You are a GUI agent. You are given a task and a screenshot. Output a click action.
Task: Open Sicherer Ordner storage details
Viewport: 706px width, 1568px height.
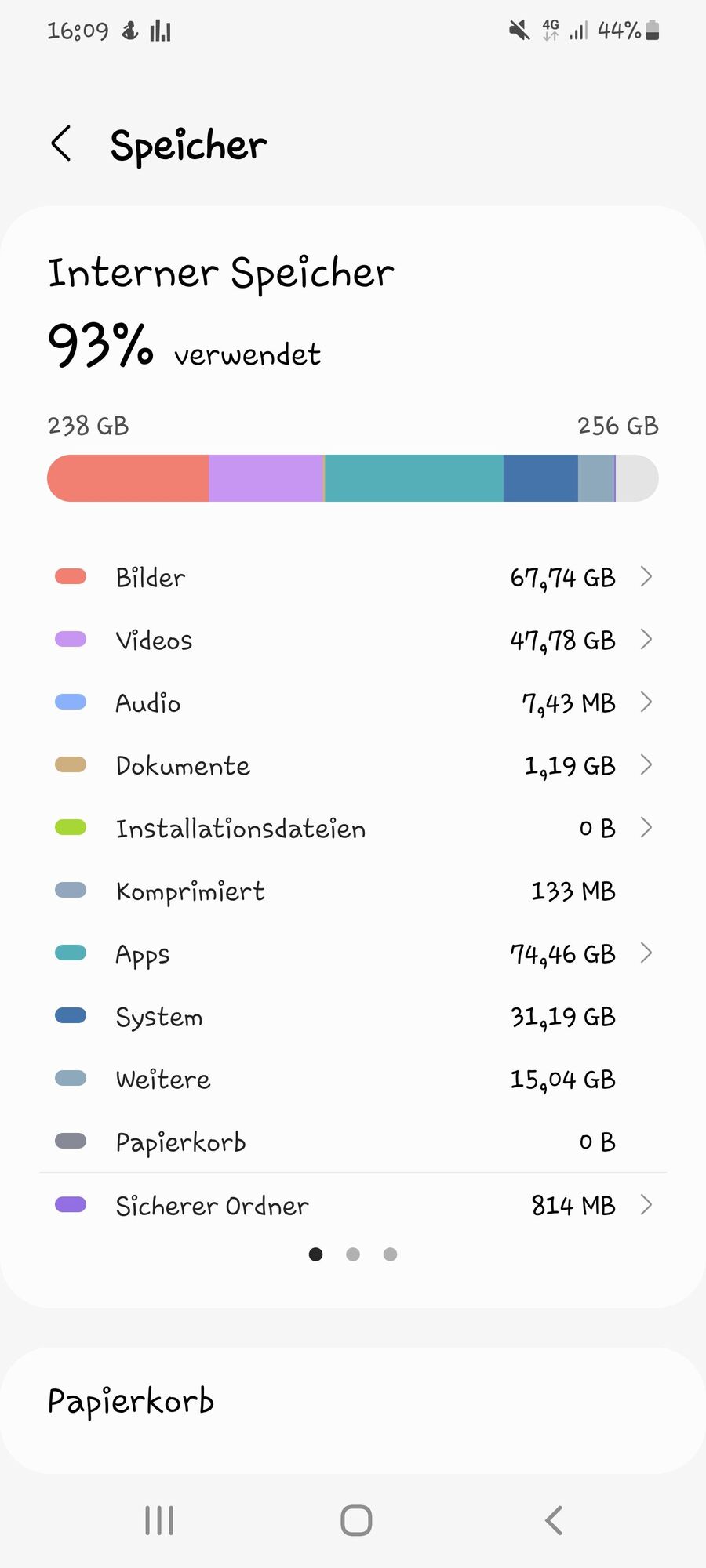pyautogui.click(x=353, y=1205)
